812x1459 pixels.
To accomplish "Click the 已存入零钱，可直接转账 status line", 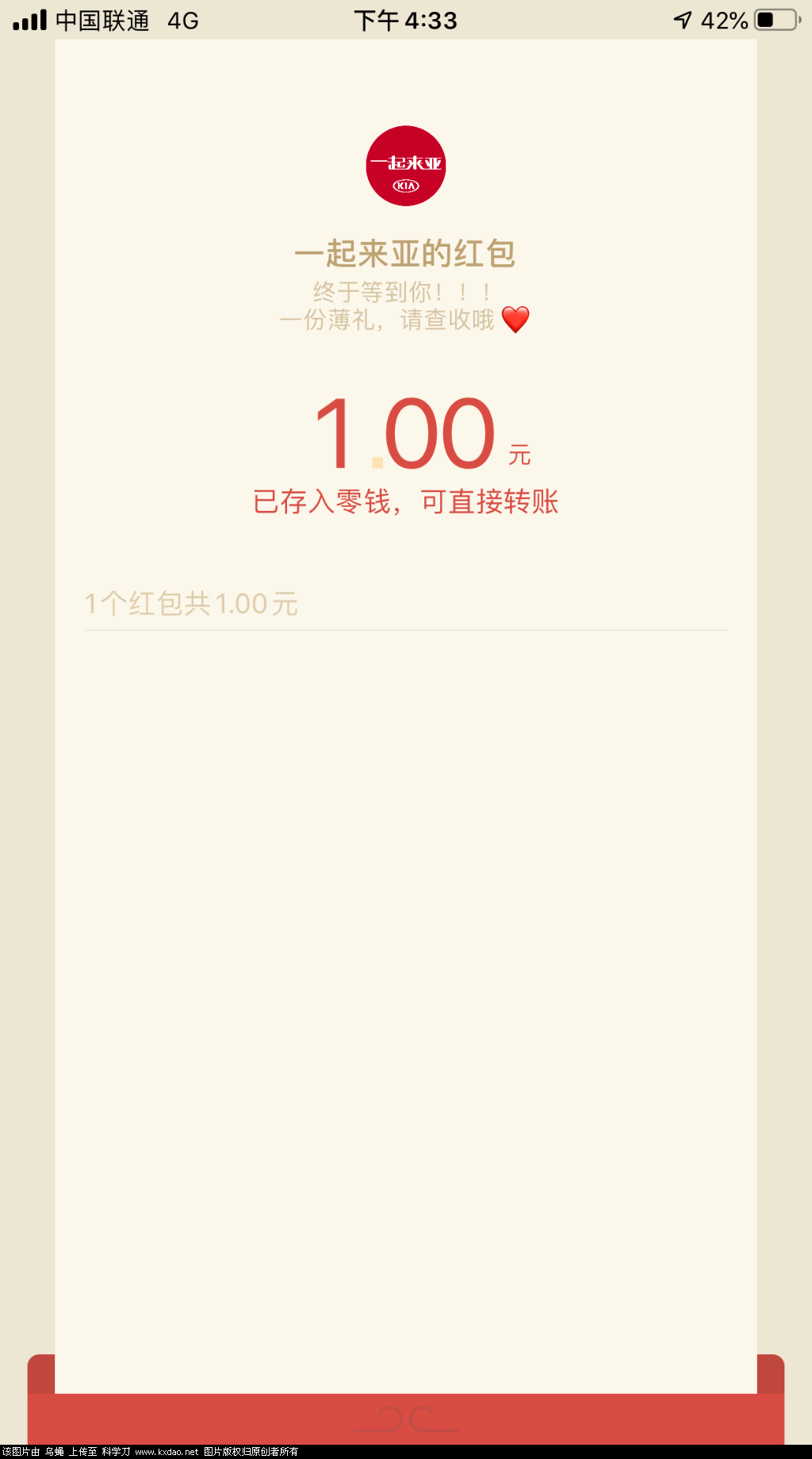I will (406, 501).
